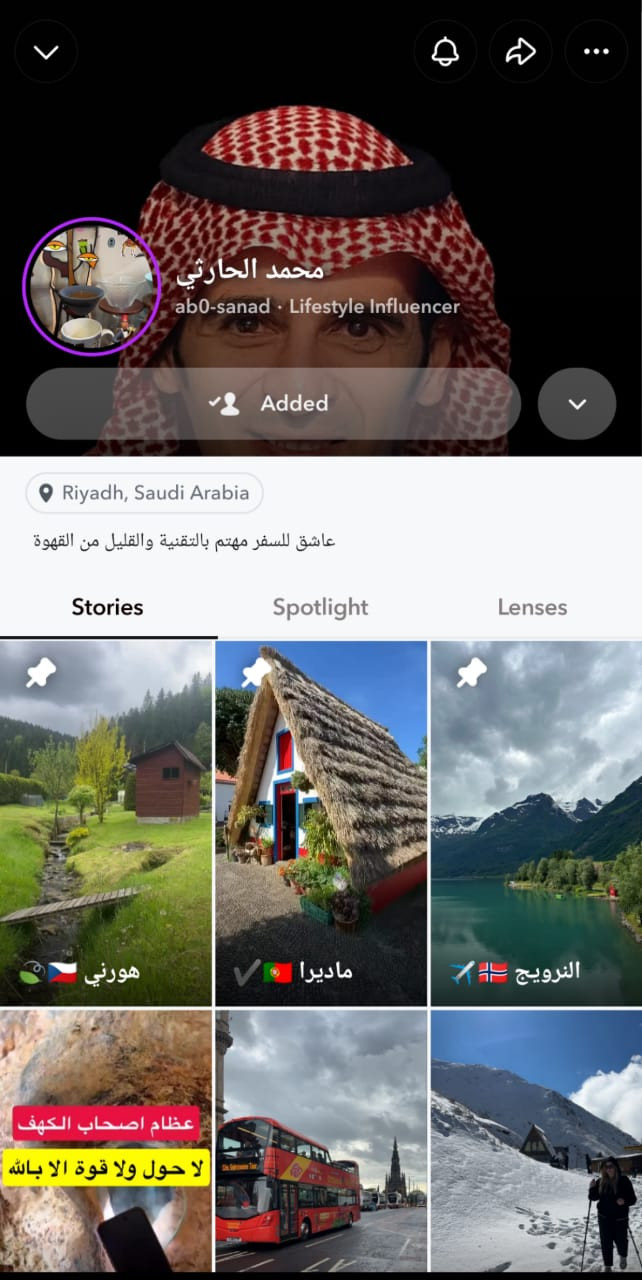Select the Stories tab

coord(107,607)
